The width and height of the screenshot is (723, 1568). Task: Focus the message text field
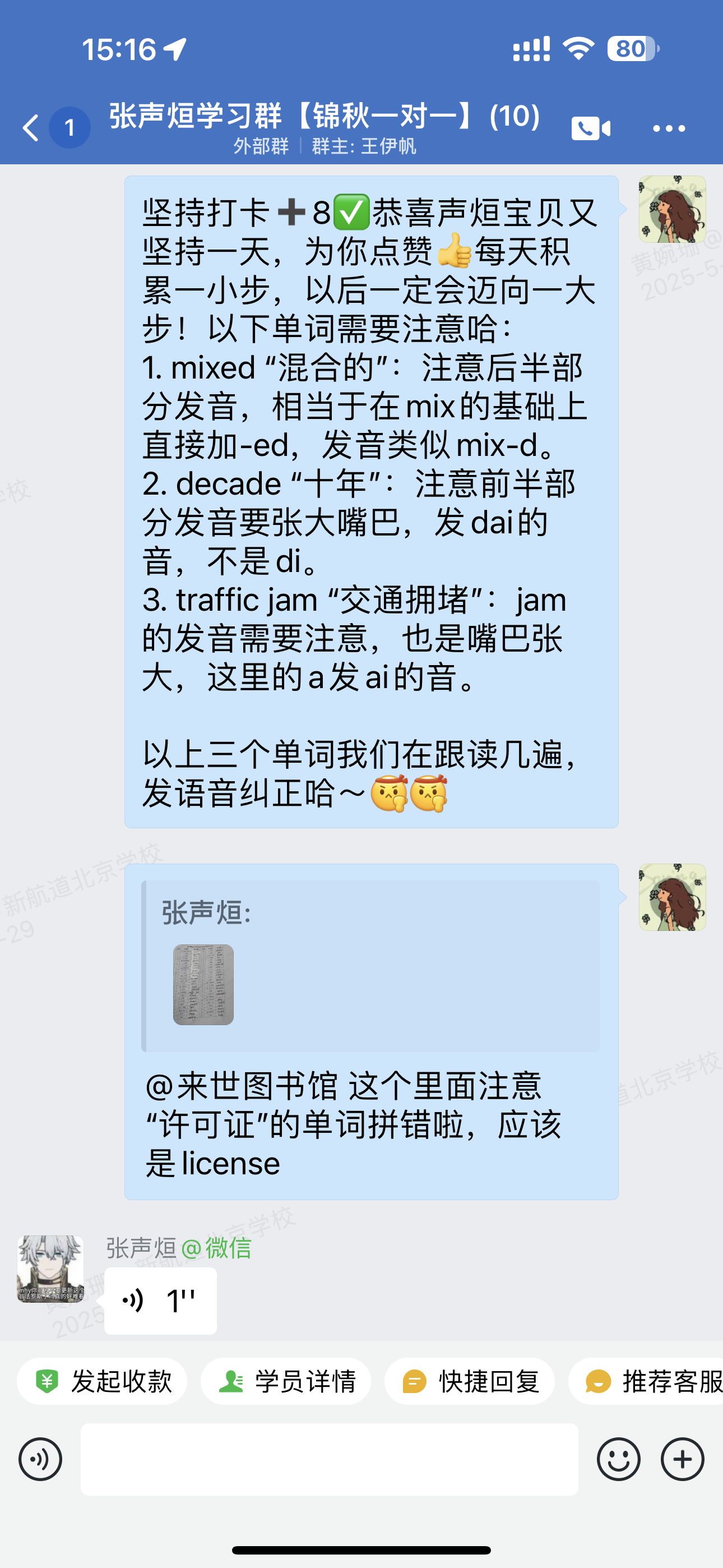coord(329,1459)
